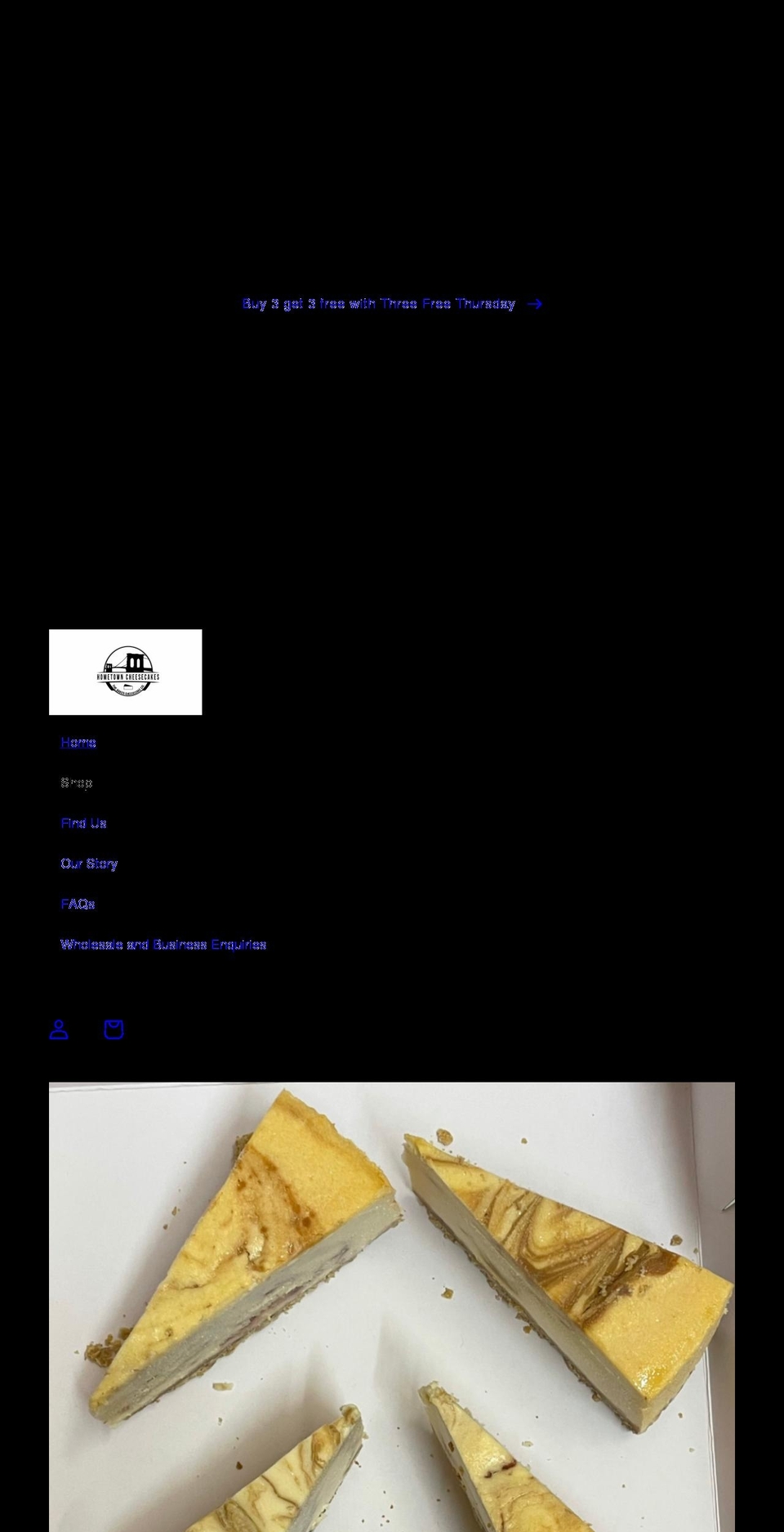784x1532 pixels.
Task: Open the cart by clicking the bag outline
Action: pos(114,1029)
